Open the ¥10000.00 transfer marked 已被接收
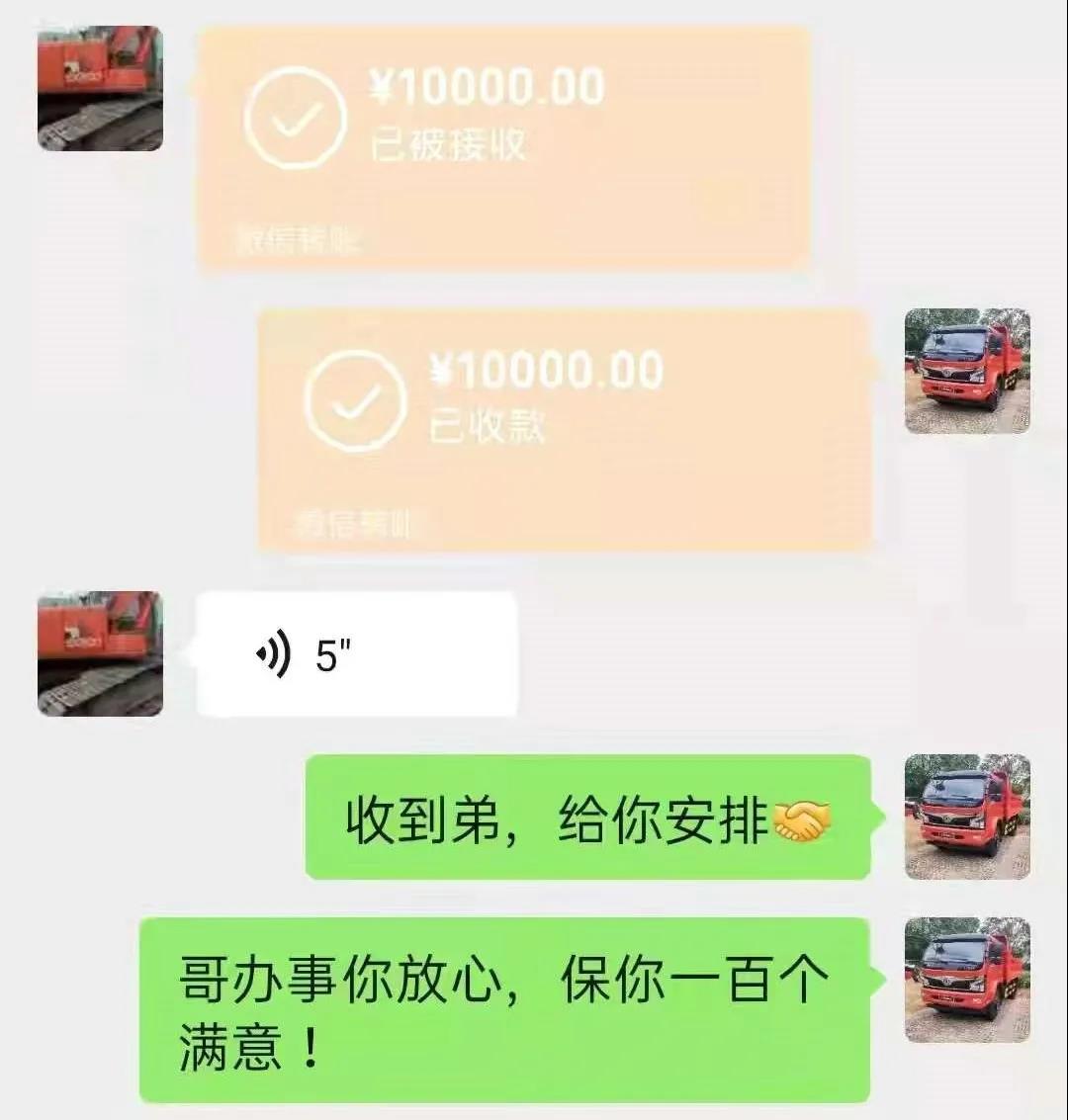Screen dimensions: 1068x1120 [x=502, y=146]
